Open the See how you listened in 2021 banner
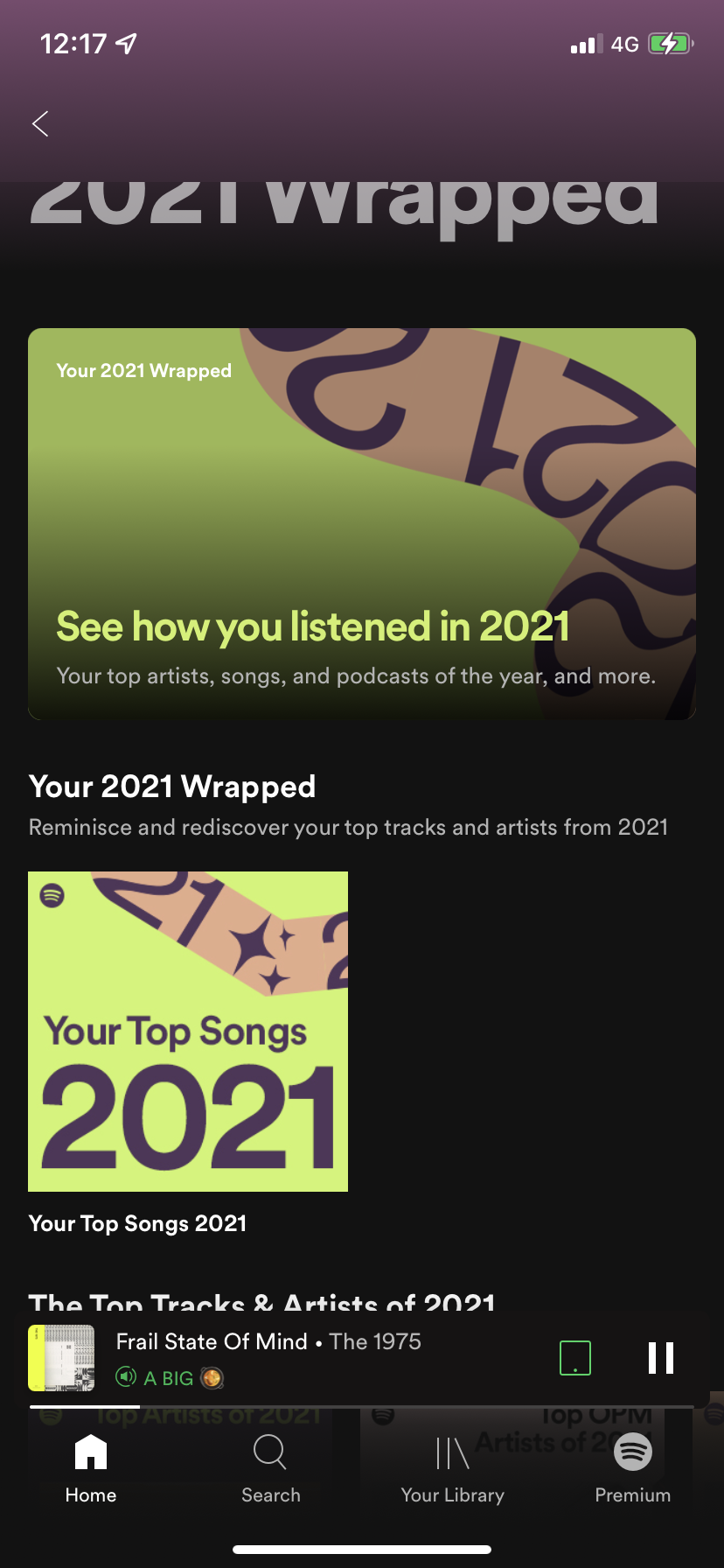Viewport: 724px width, 1568px height. pyautogui.click(x=362, y=523)
